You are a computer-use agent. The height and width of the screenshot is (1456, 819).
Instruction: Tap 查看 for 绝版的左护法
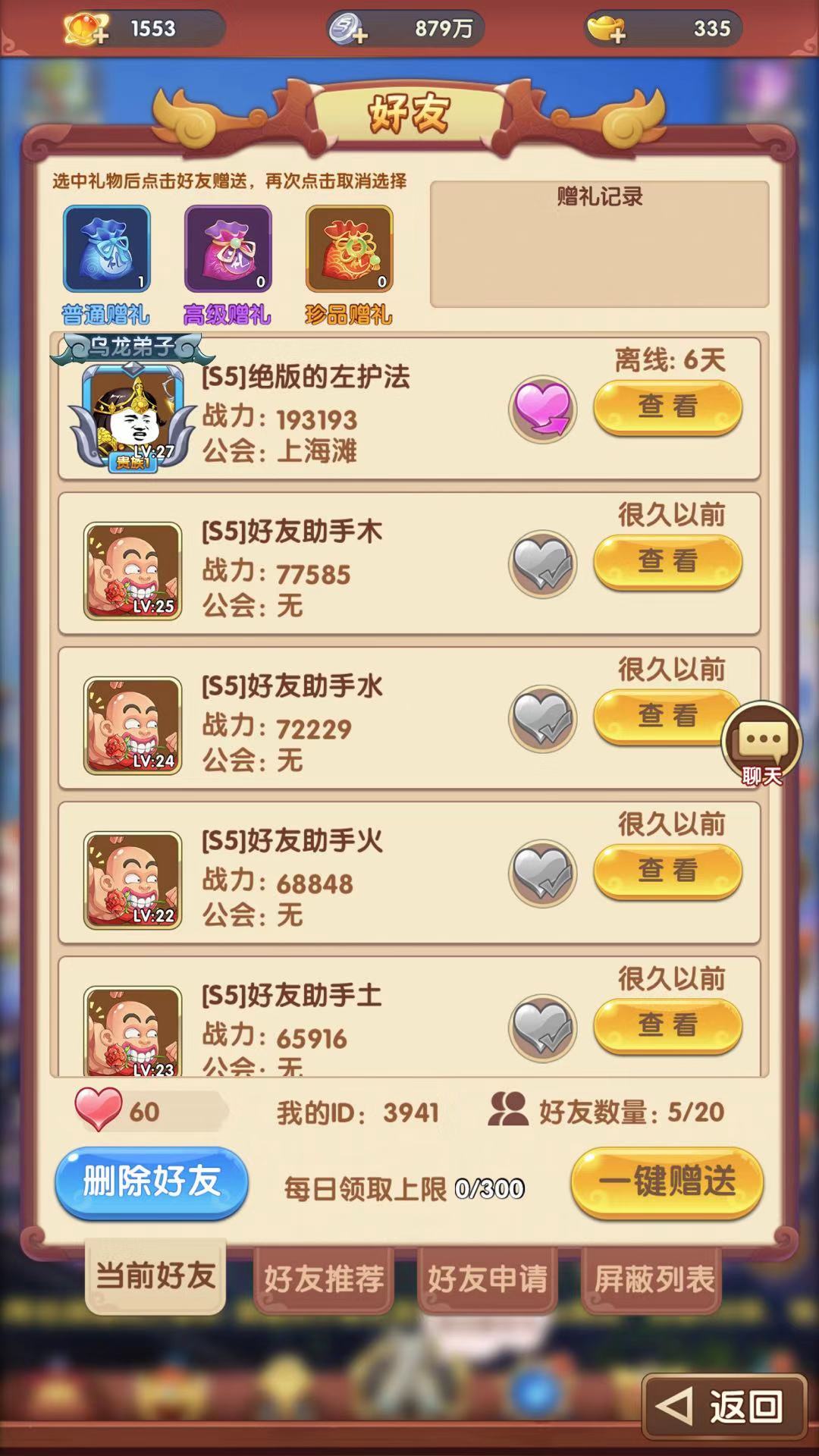[x=667, y=407]
